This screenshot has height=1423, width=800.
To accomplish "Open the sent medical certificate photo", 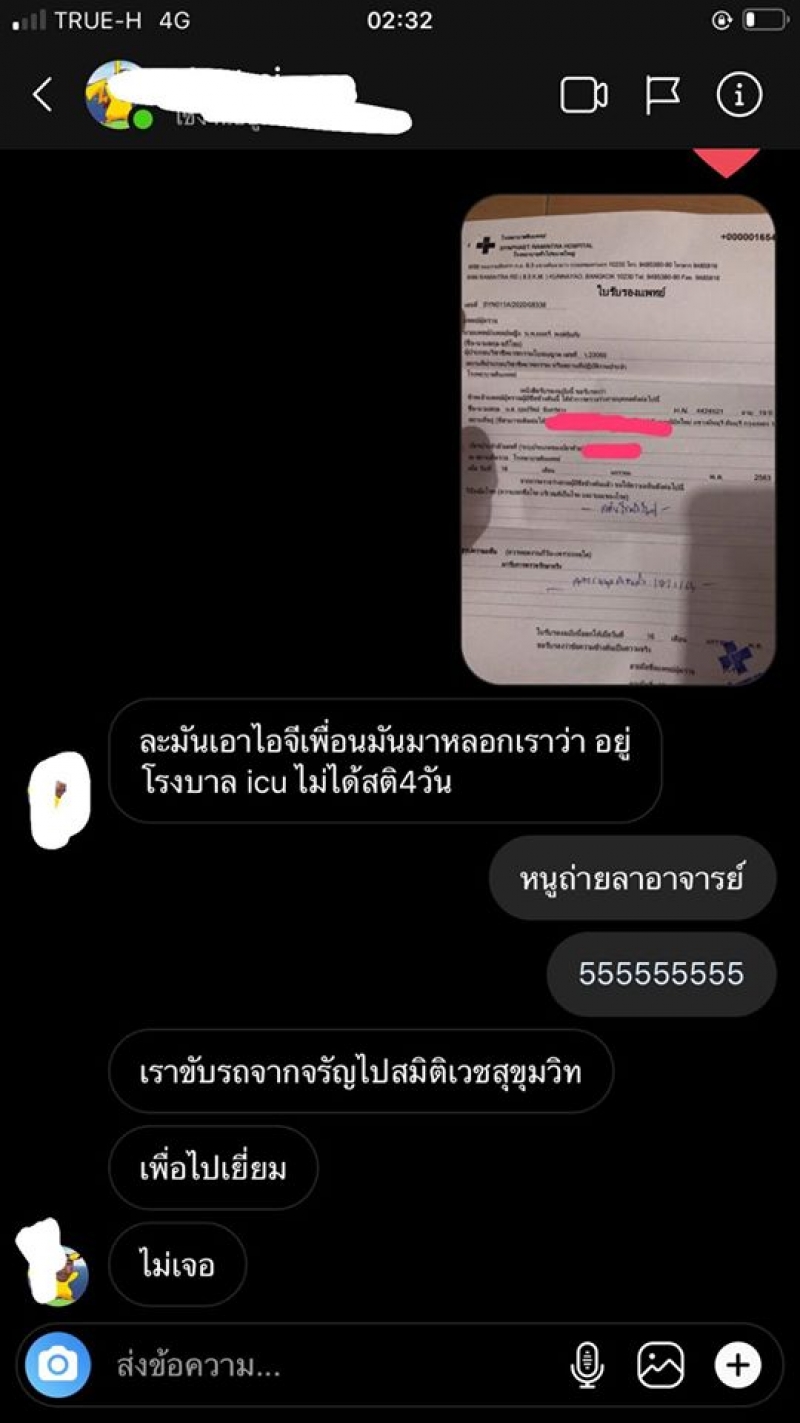I will [x=618, y=440].
